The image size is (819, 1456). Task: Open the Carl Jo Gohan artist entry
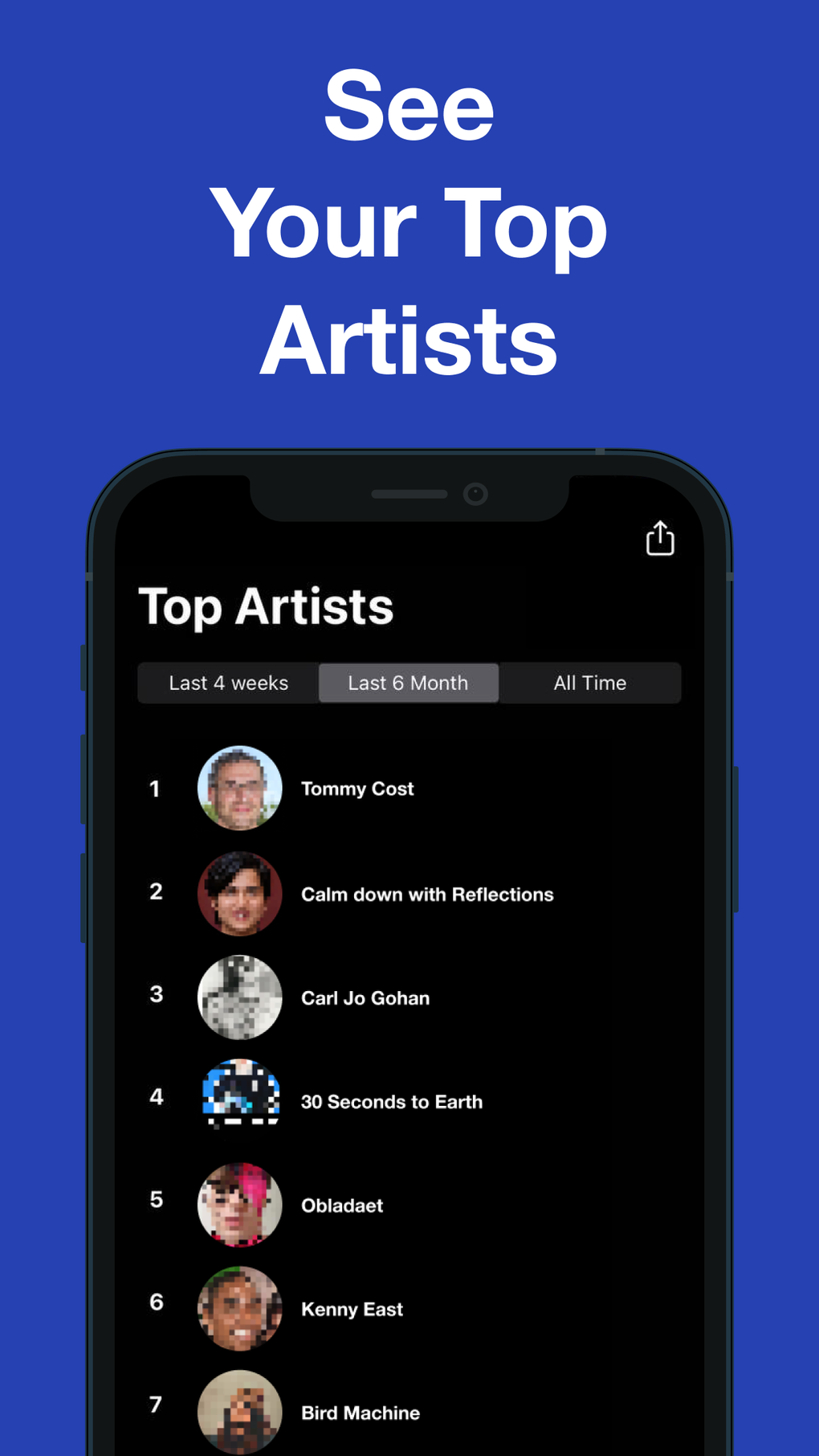(x=365, y=997)
